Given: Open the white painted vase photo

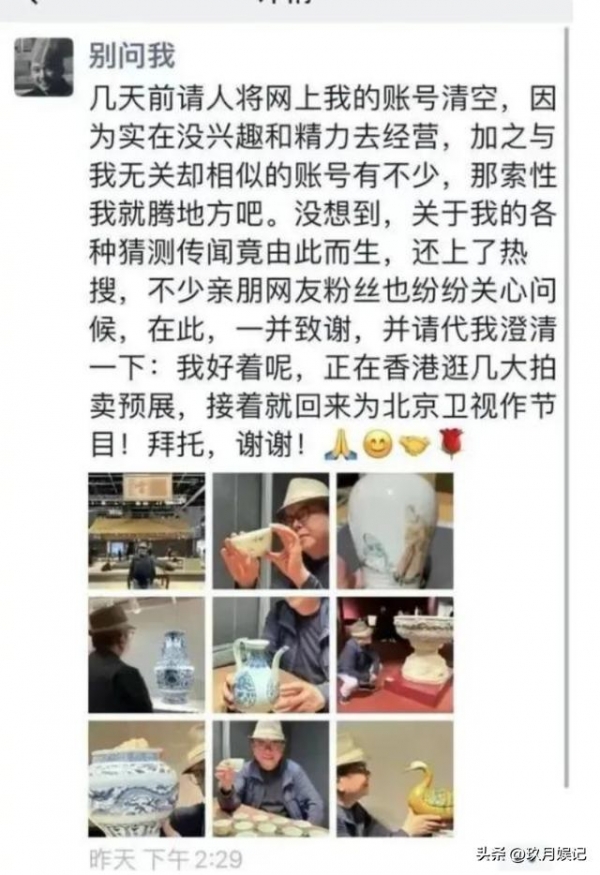Looking at the screenshot, I should [x=394, y=530].
